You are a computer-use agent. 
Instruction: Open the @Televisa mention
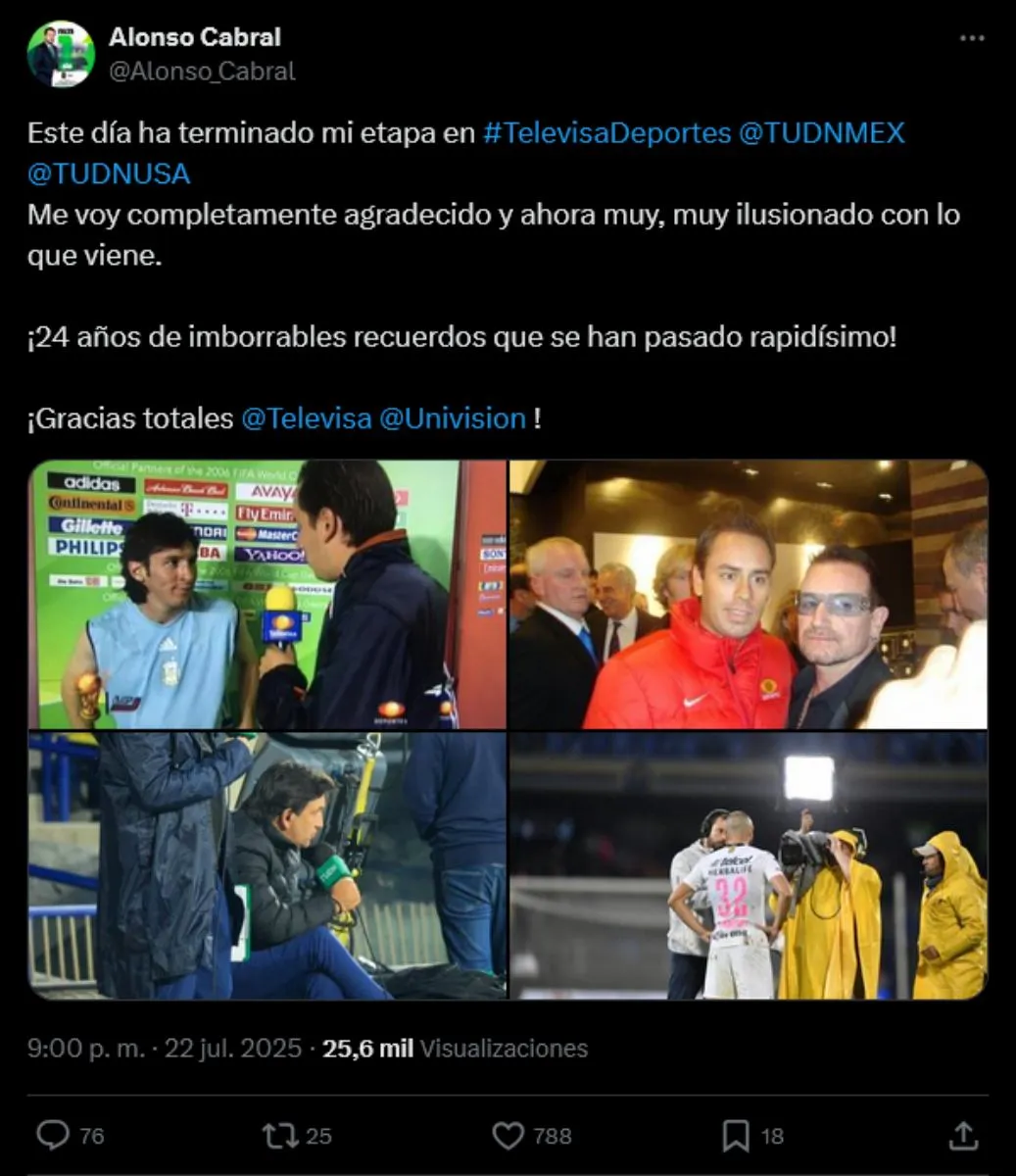tap(306, 418)
